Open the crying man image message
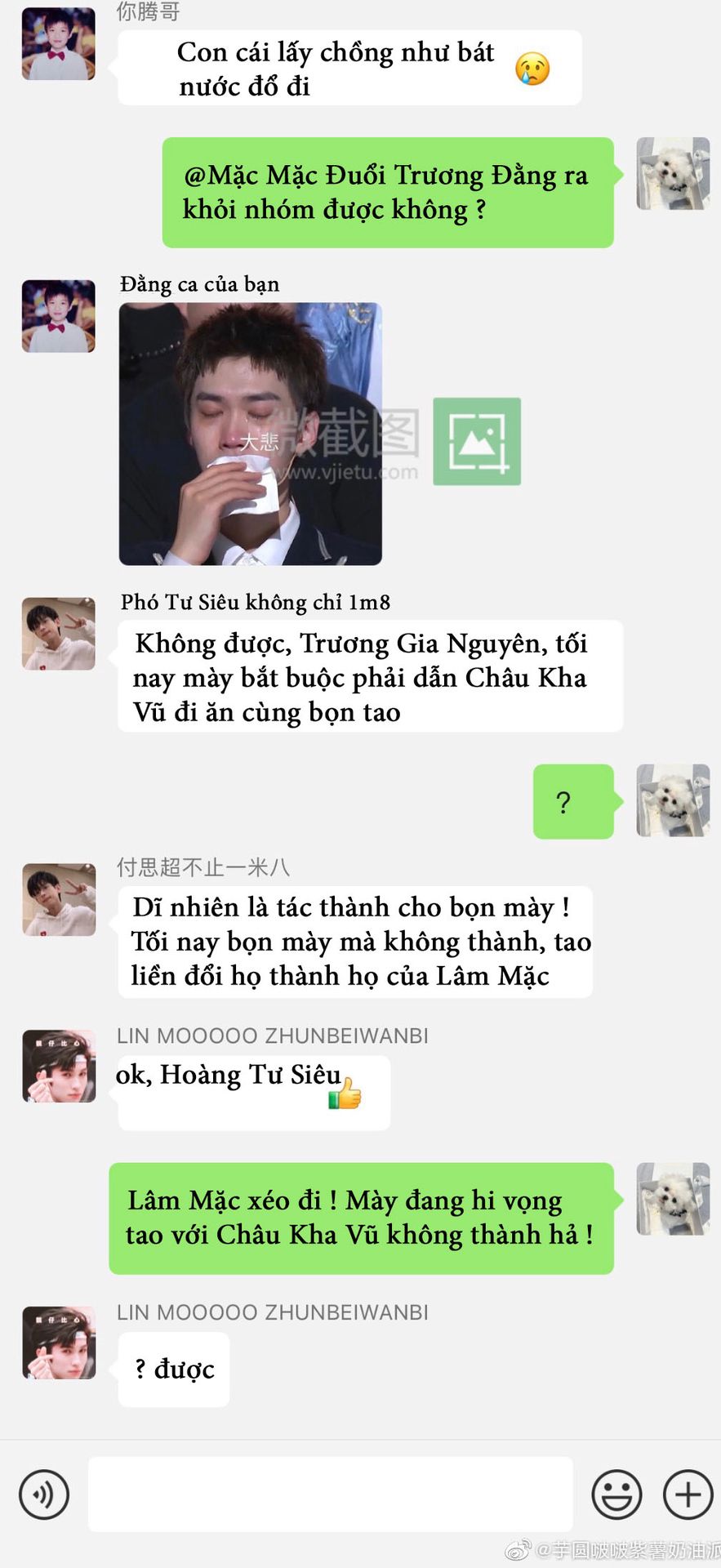The height and width of the screenshot is (1568, 721). (251, 434)
